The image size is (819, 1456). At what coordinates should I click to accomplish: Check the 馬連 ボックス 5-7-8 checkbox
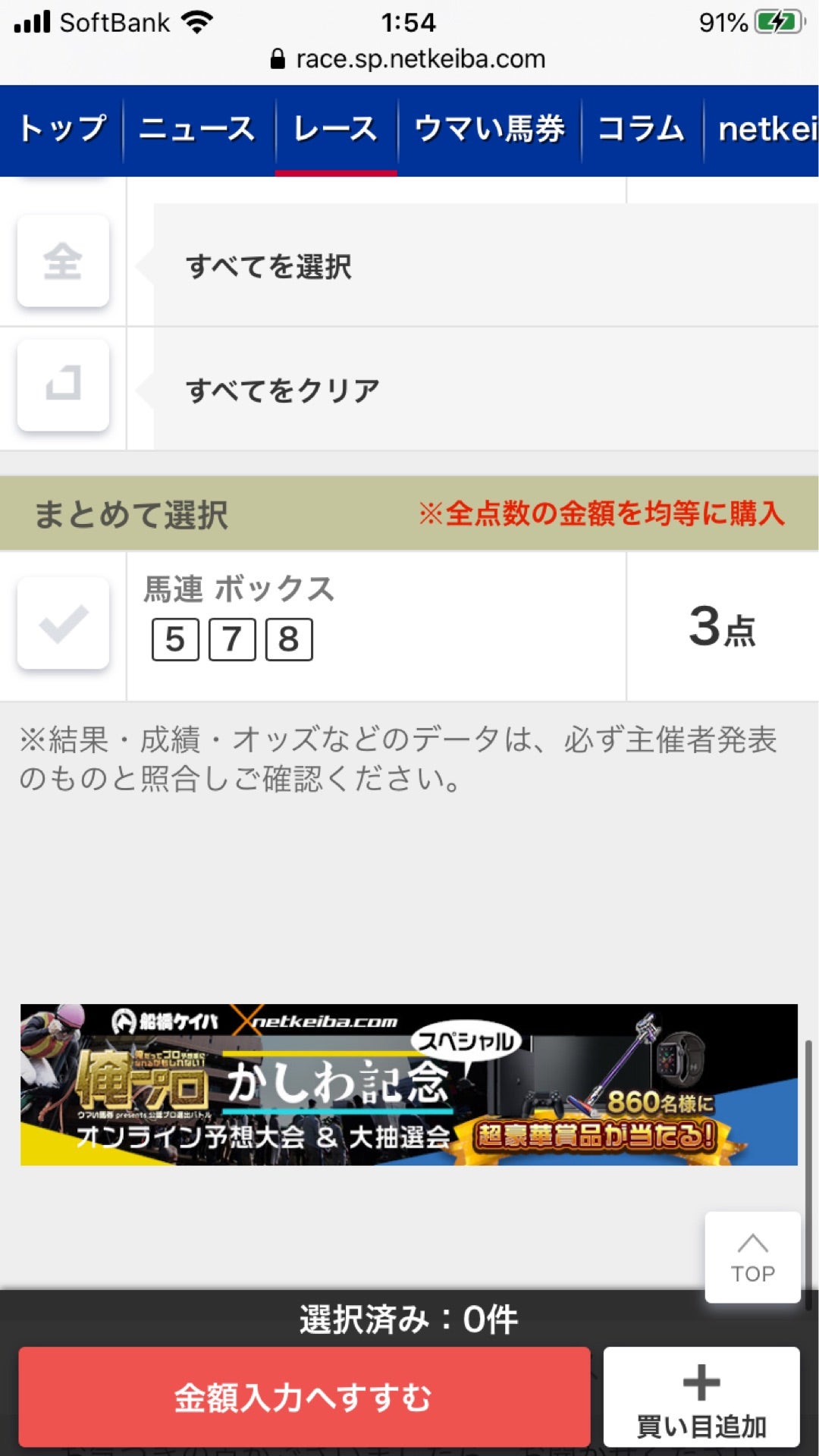click(x=63, y=623)
